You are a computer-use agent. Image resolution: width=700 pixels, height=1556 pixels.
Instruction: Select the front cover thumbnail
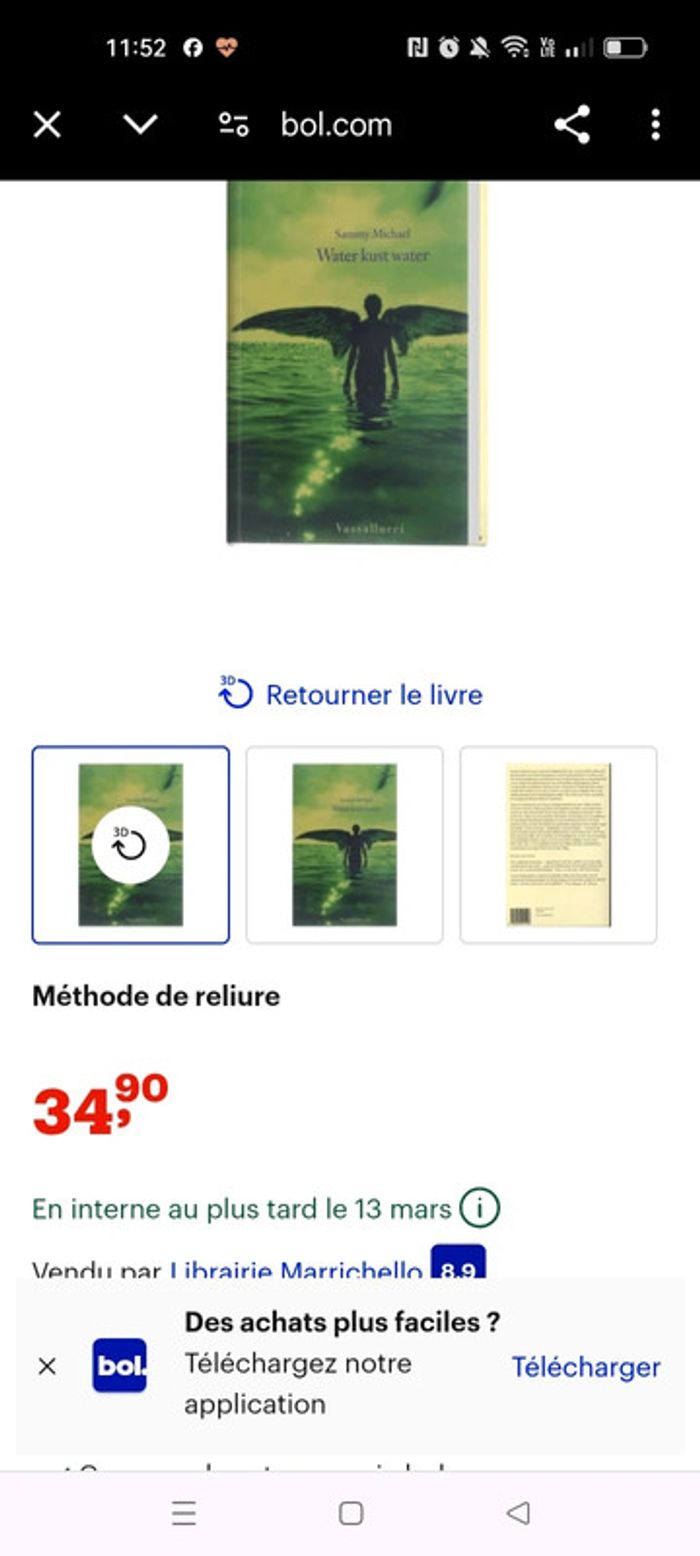[x=344, y=845]
